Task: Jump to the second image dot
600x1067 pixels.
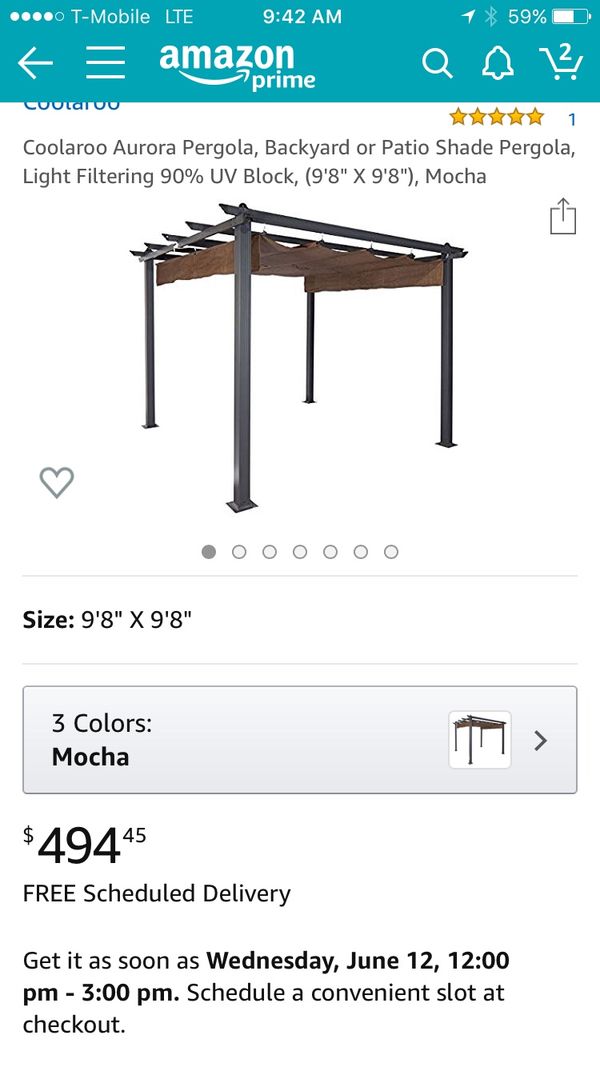Action: tap(239, 552)
